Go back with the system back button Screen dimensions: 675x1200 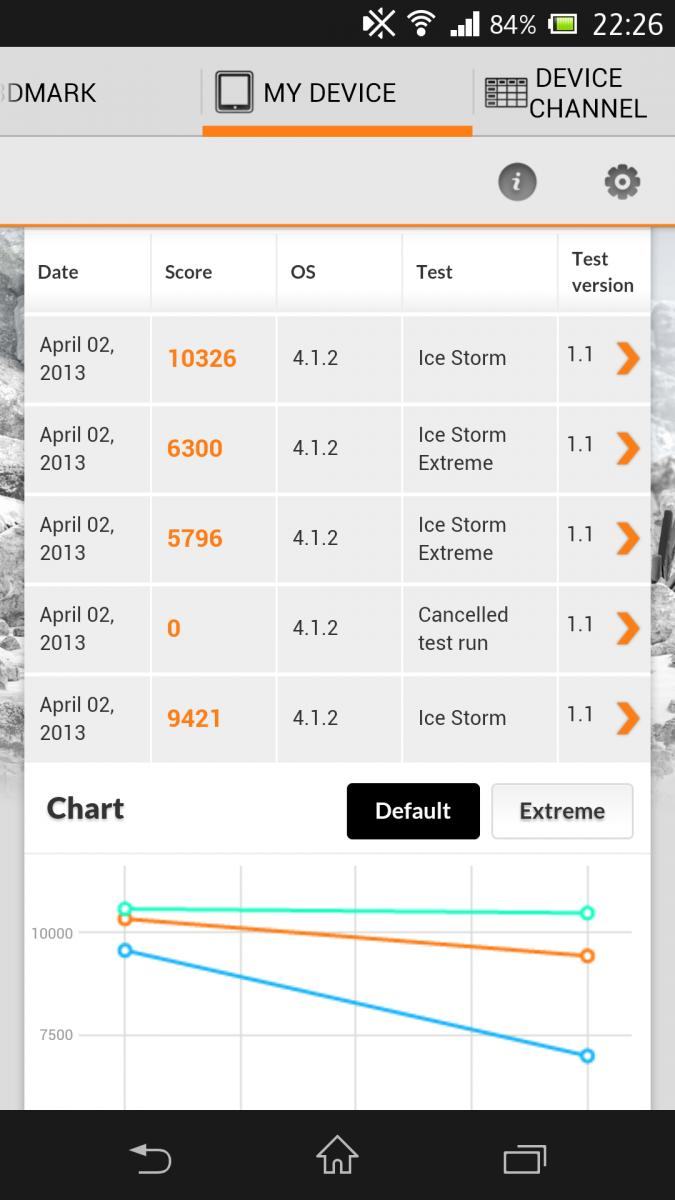click(x=151, y=1157)
